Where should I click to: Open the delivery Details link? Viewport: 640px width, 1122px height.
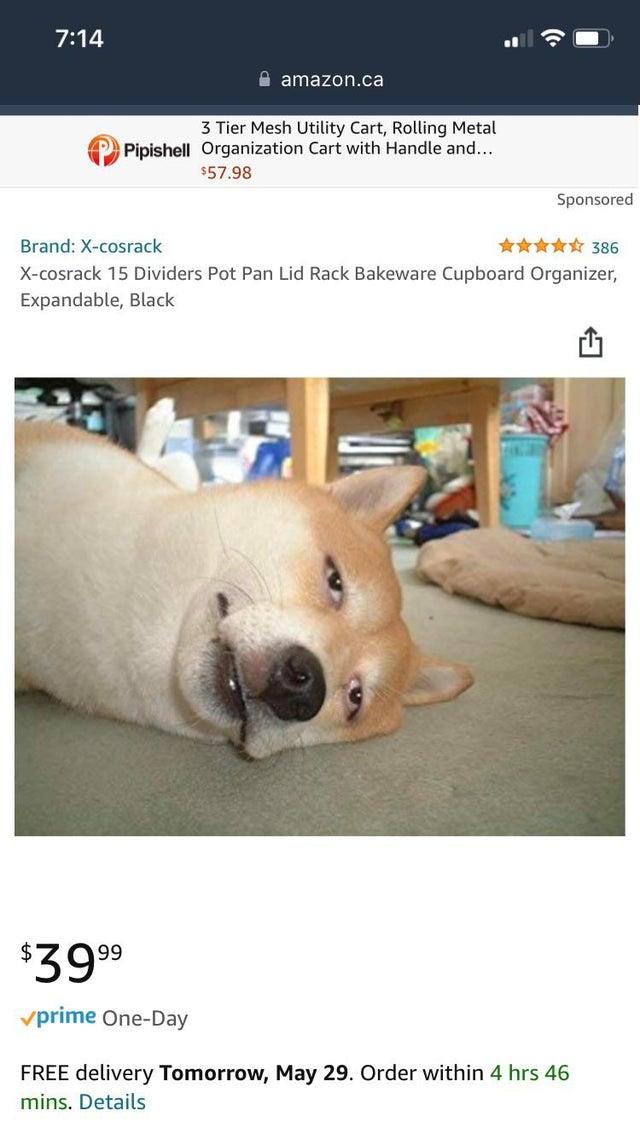pyautogui.click(x=112, y=1102)
